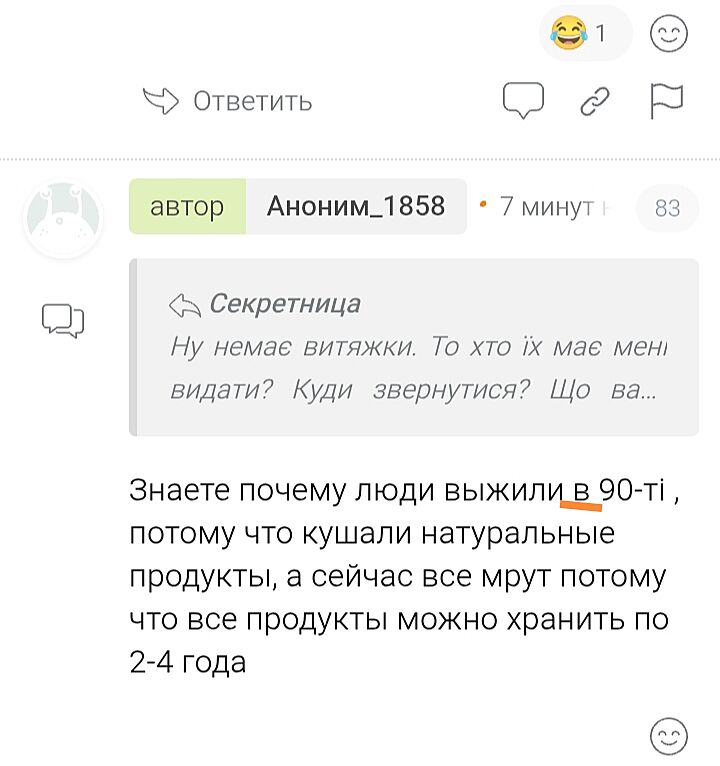Add a reaction via the top smiley icon
Image resolution: width=720 pixels, height=766 pixels.
pos(668,34)
